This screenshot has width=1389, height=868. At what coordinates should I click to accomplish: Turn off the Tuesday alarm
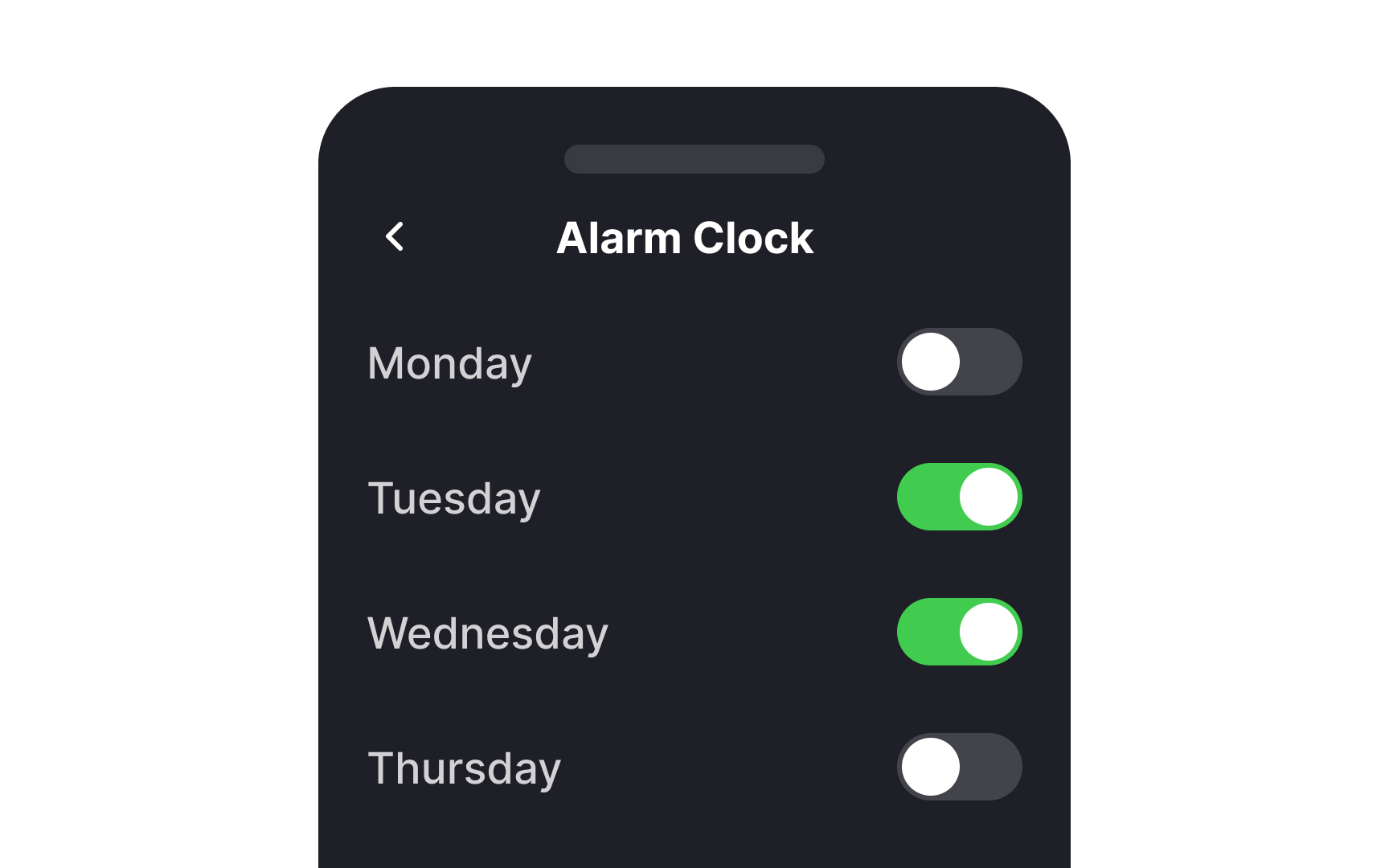pyautogui.click(x=959, y=497)
